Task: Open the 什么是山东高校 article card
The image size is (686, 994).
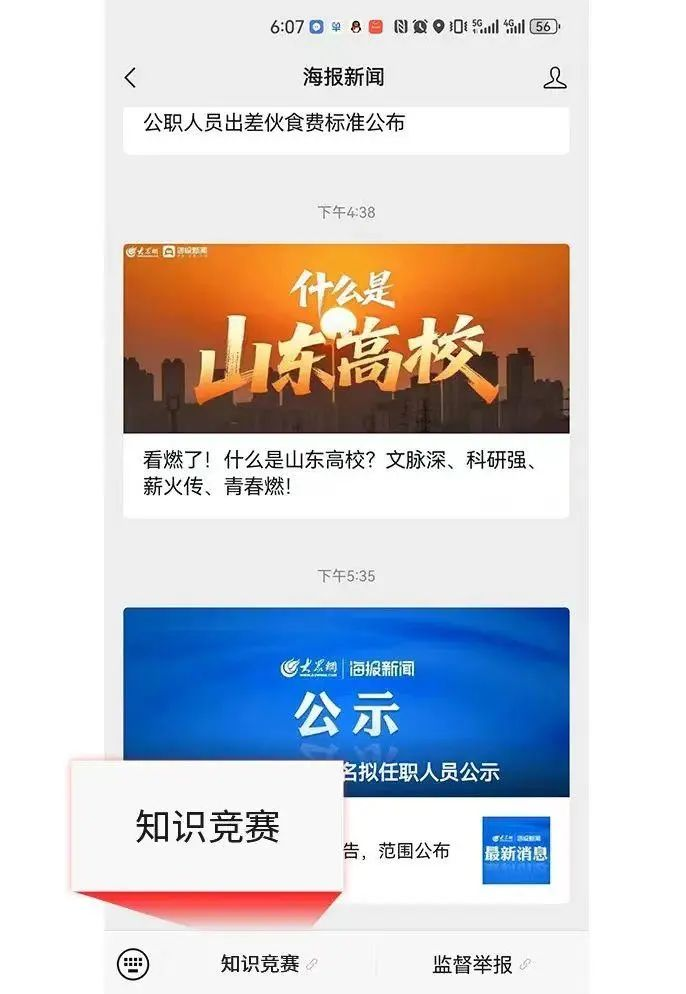Action: 345,380
